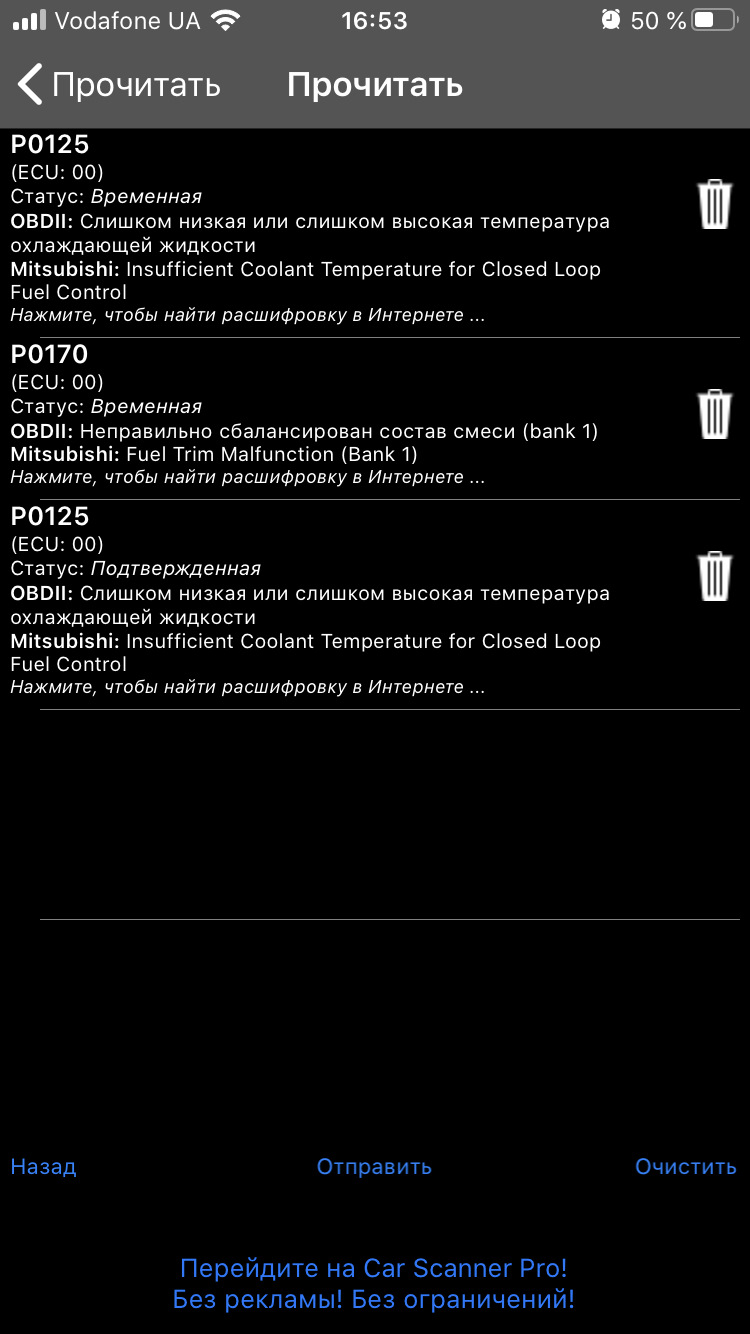Delete the P0125 code with status Временная
The height and width of the screenshot is (1334, 750).
pos(714,205)
